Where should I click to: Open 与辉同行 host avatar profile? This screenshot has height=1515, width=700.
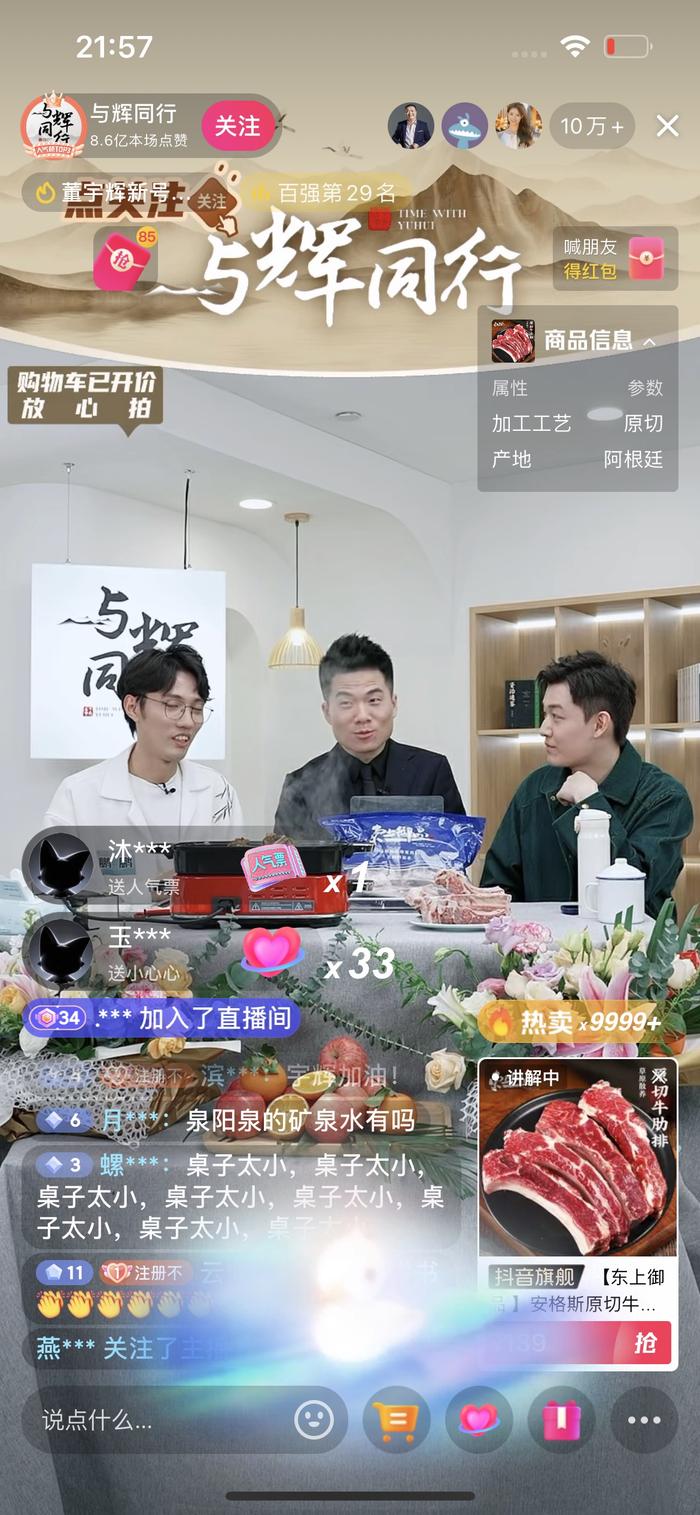(x=53, y=126)
